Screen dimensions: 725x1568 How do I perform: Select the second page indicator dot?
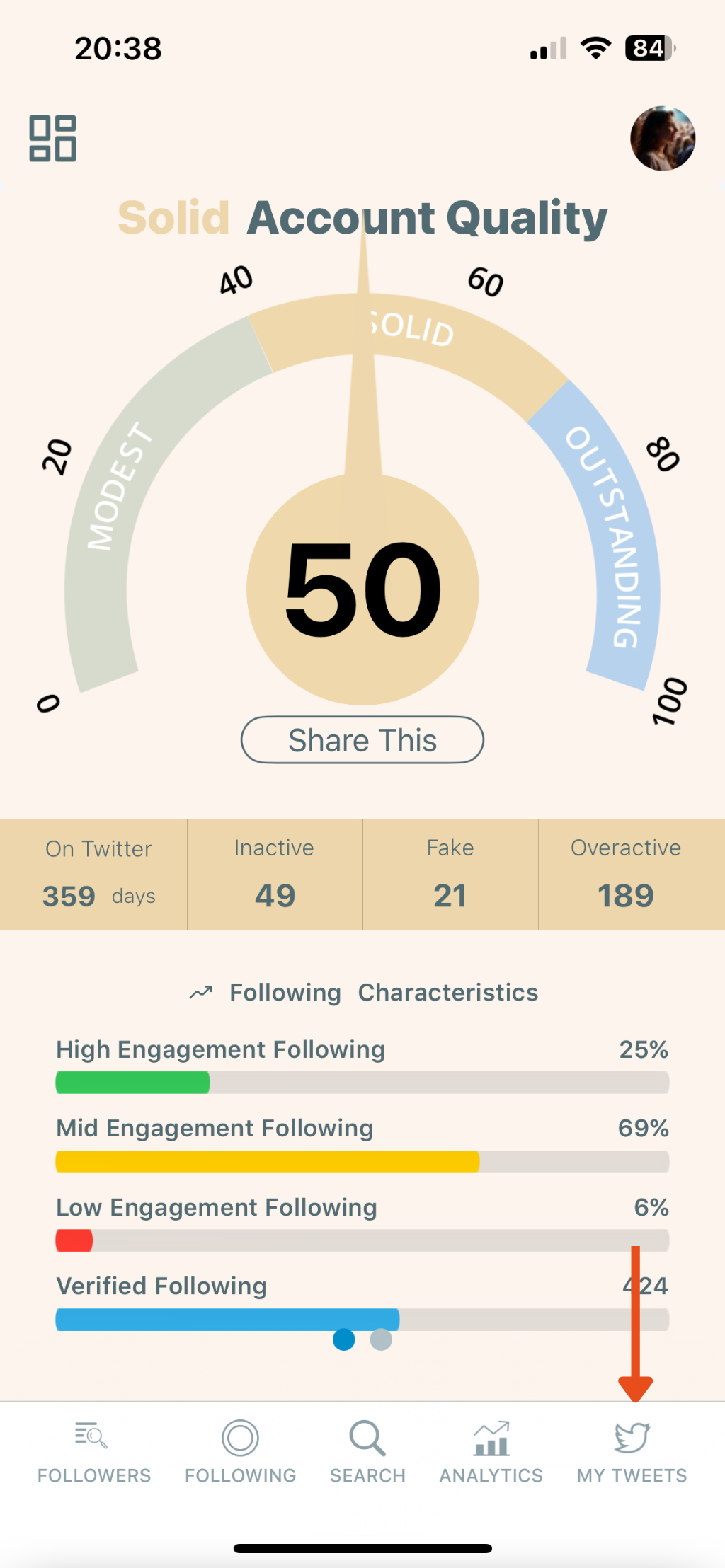pyautogui.click(x=380, y=1341)
